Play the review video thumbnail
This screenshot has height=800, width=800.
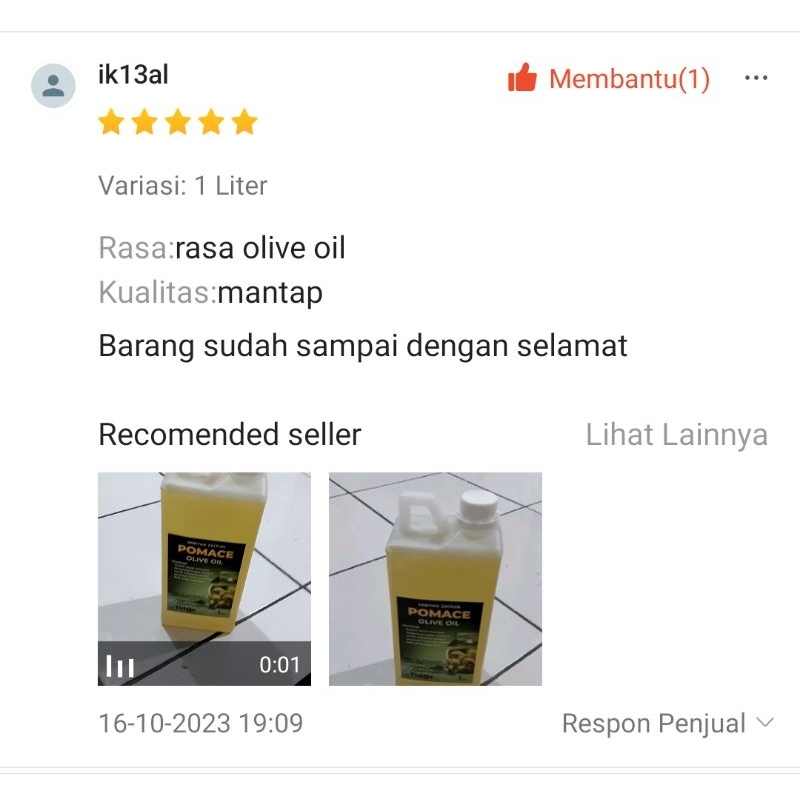coord(204,579)
